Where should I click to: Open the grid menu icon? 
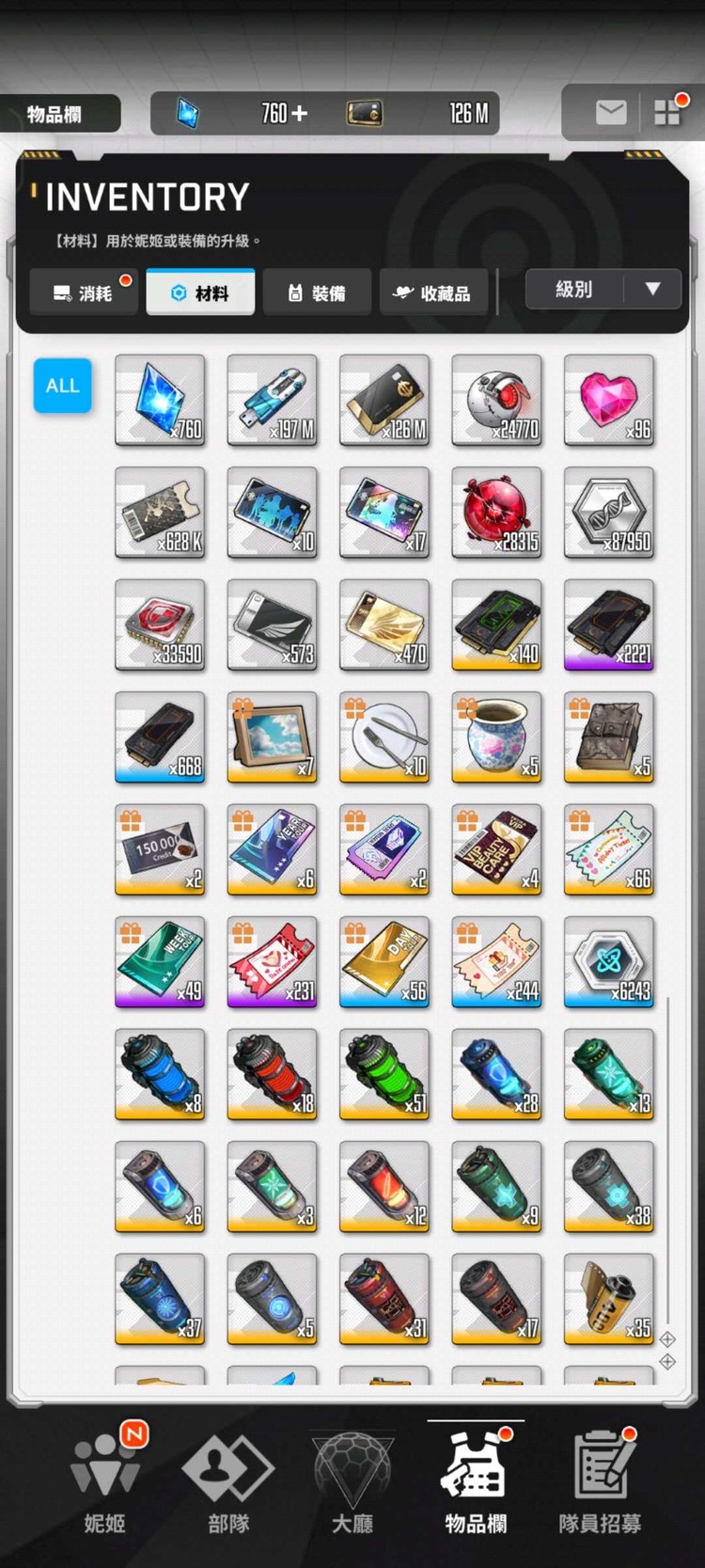coord(666,112)
